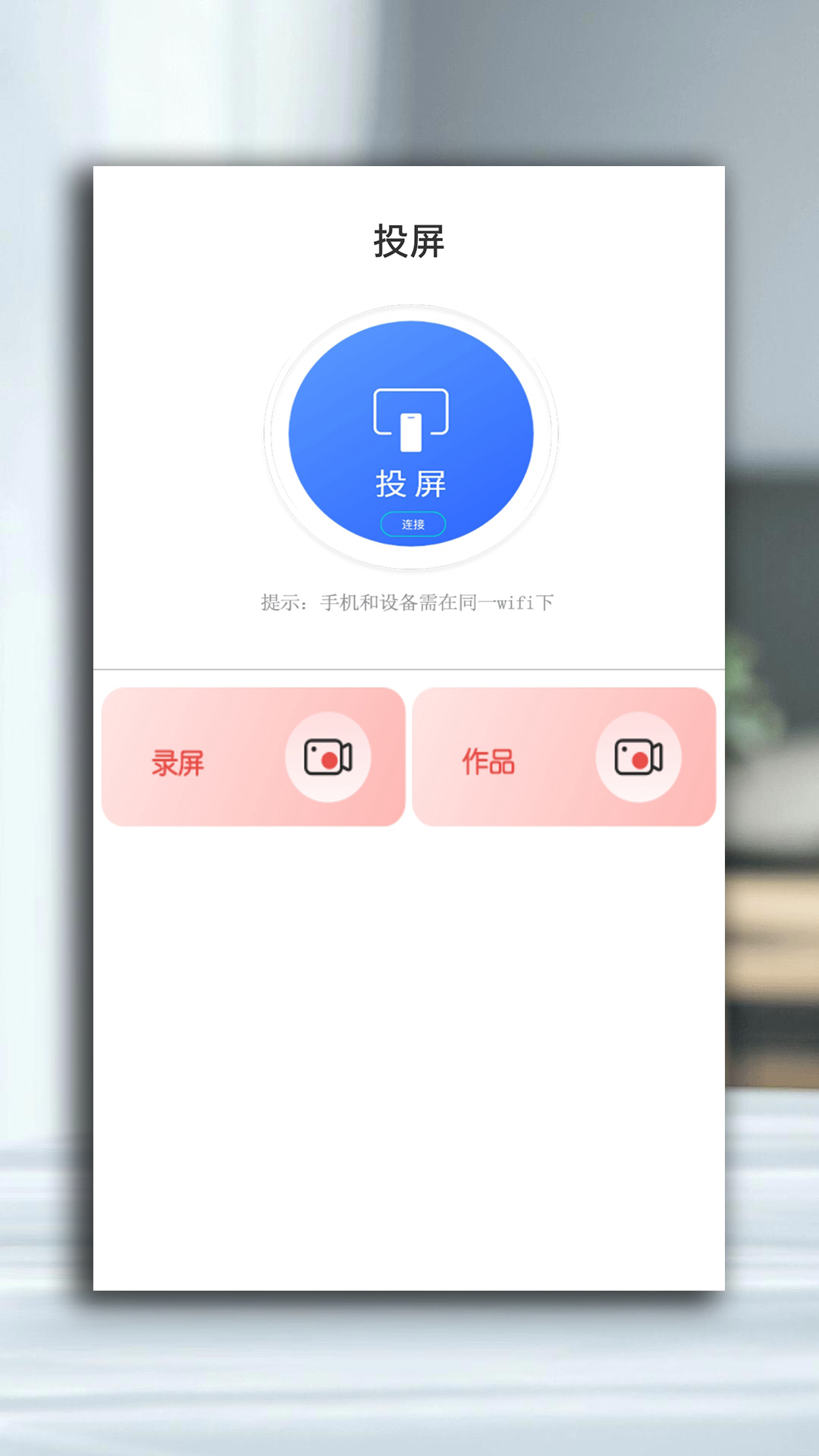Open screen casting via the big blue circle
This screenshot has height=1456, width=819.
pyautogui.click(x=412, y=432)
